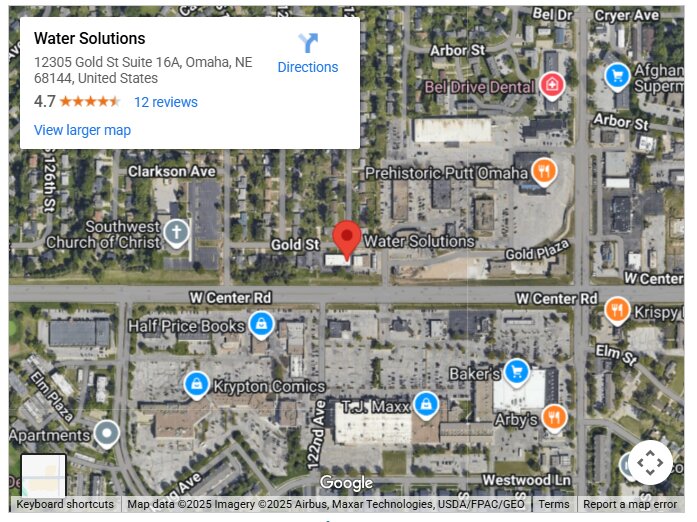
Task: Select the Elm Plaza Apartments marker
Action: (106, 433)
